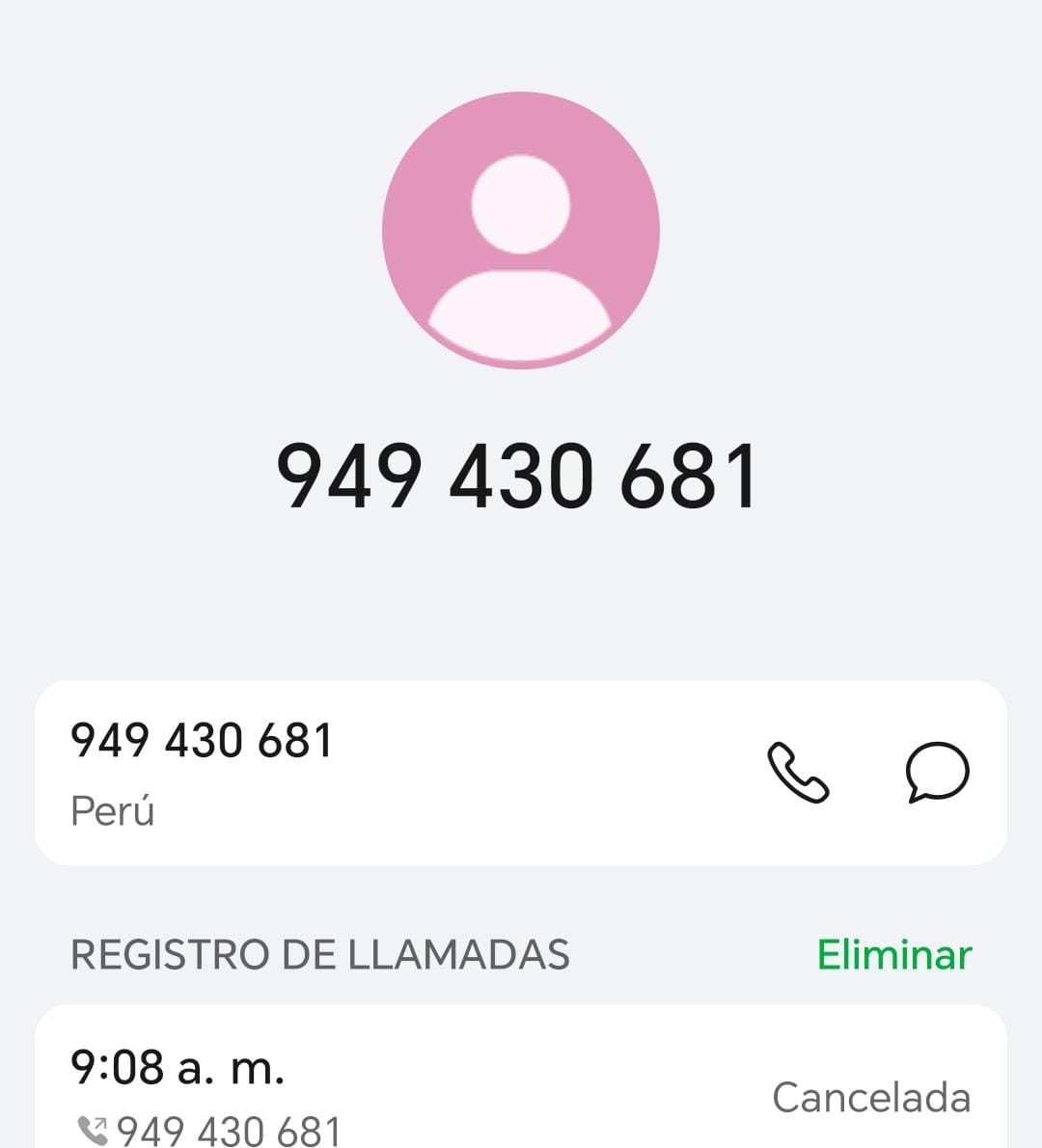Send a message to 949 430 681
Screen dimensions: 1042x1148
(937, 772)
